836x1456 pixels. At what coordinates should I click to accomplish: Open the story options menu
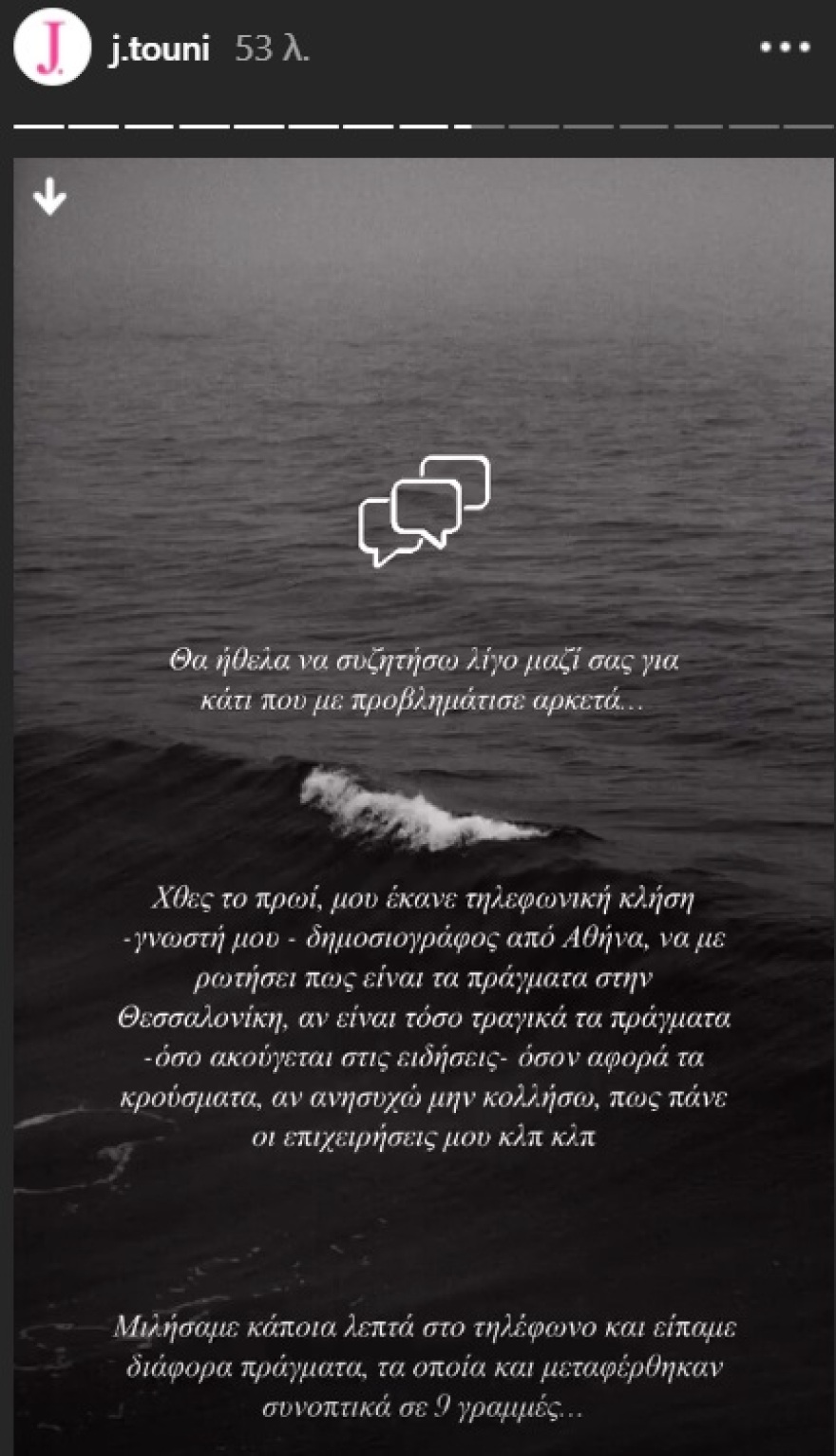pos(785,48)
